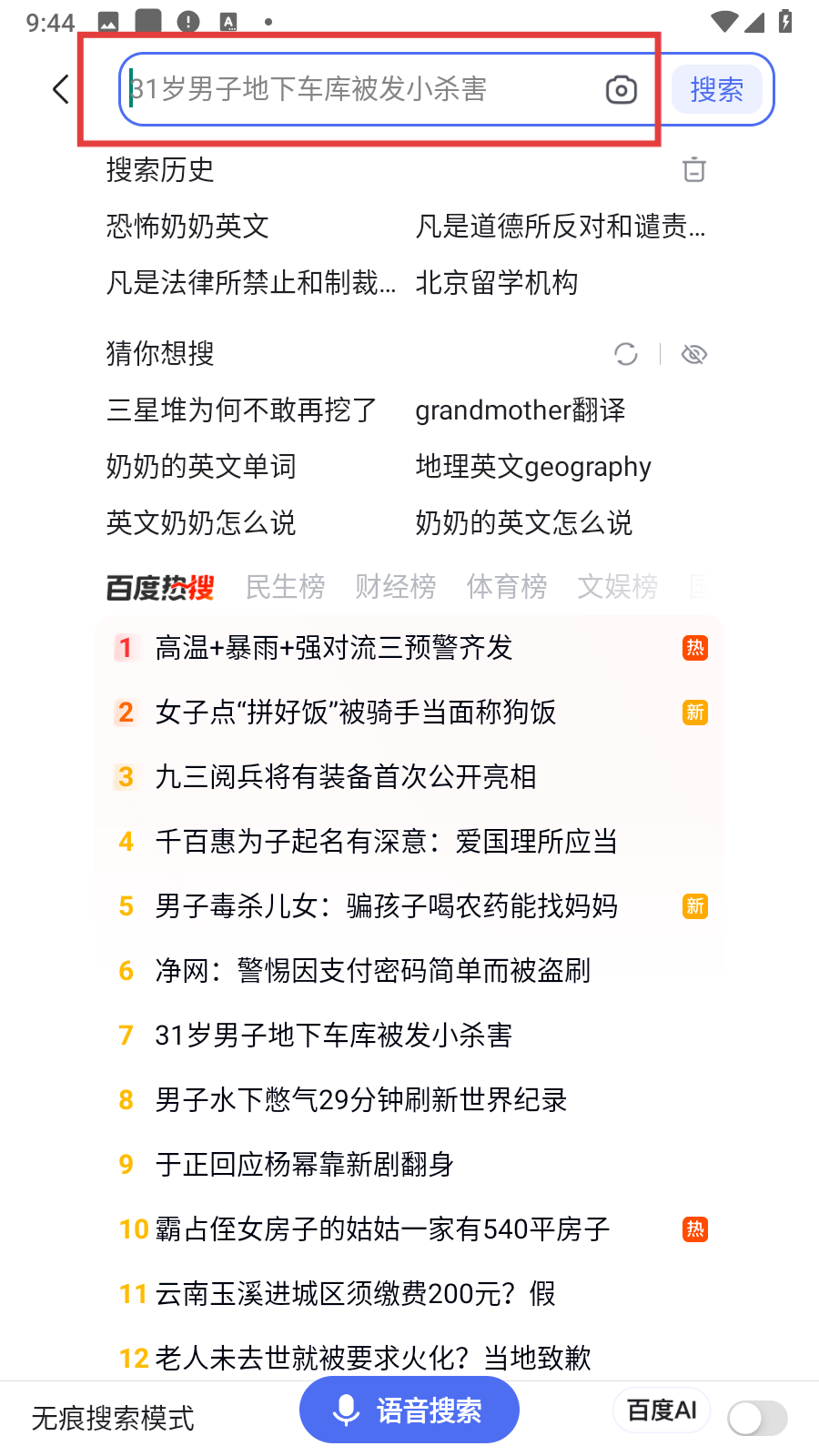Open hot topic 高温+暴雨+强对流三预警齐发
Image resolution: width=819 pixels, height=1456 pixels.
[334, 648]
